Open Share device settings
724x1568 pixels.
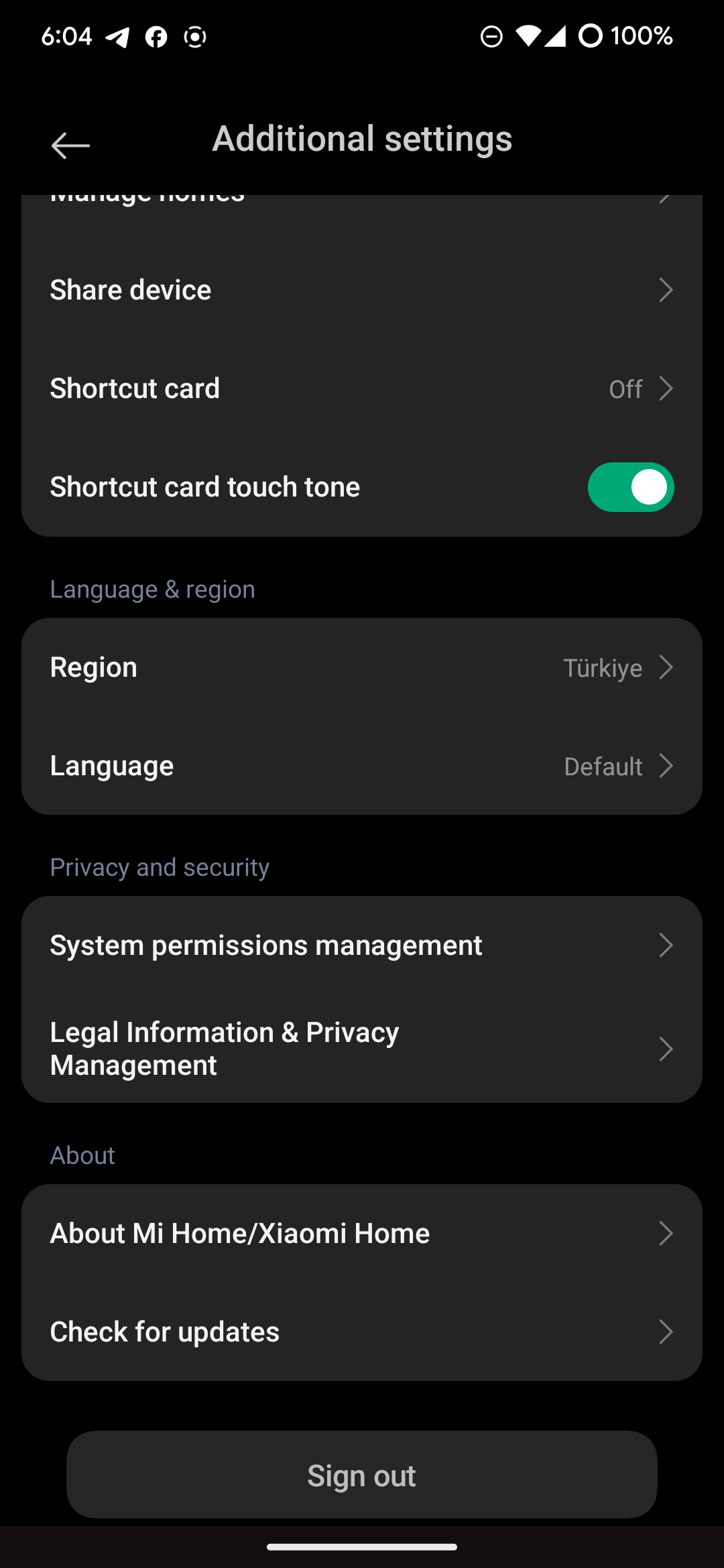pos(362,290)
